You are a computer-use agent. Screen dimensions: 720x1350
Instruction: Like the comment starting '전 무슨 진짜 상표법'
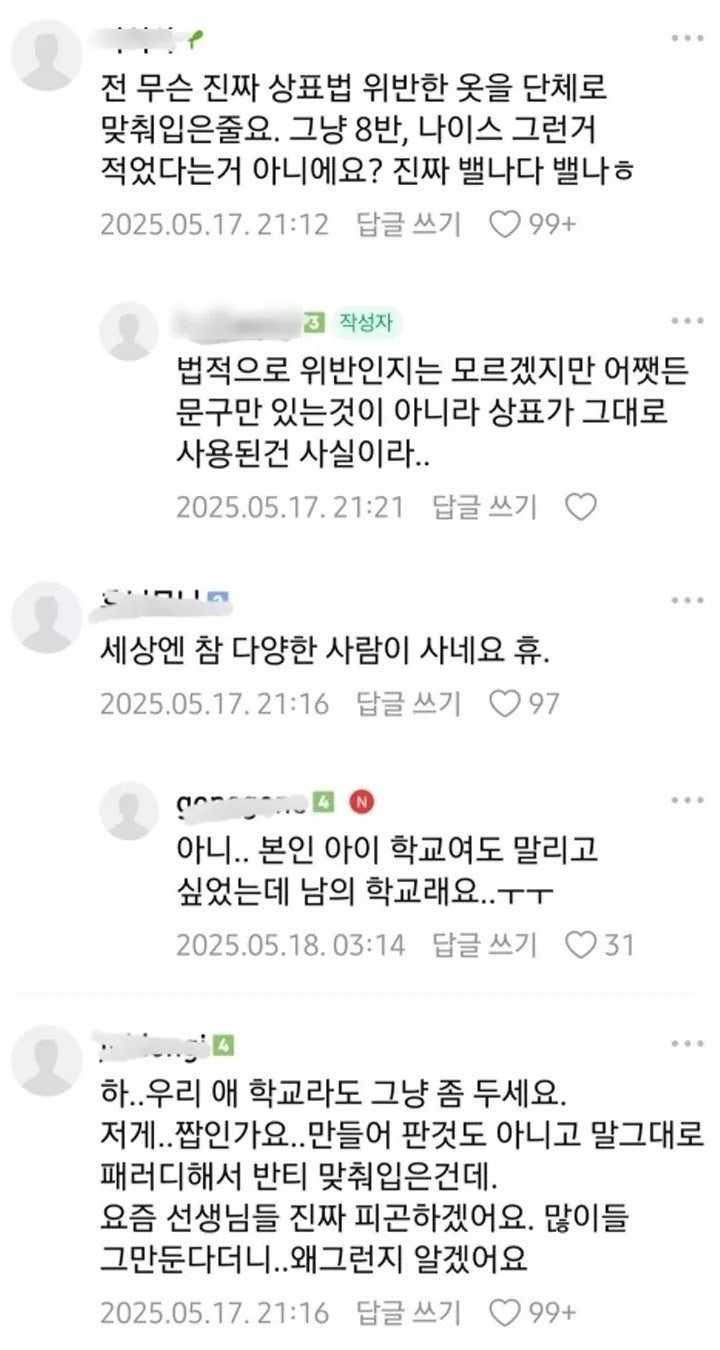click(x=507, y=224)
